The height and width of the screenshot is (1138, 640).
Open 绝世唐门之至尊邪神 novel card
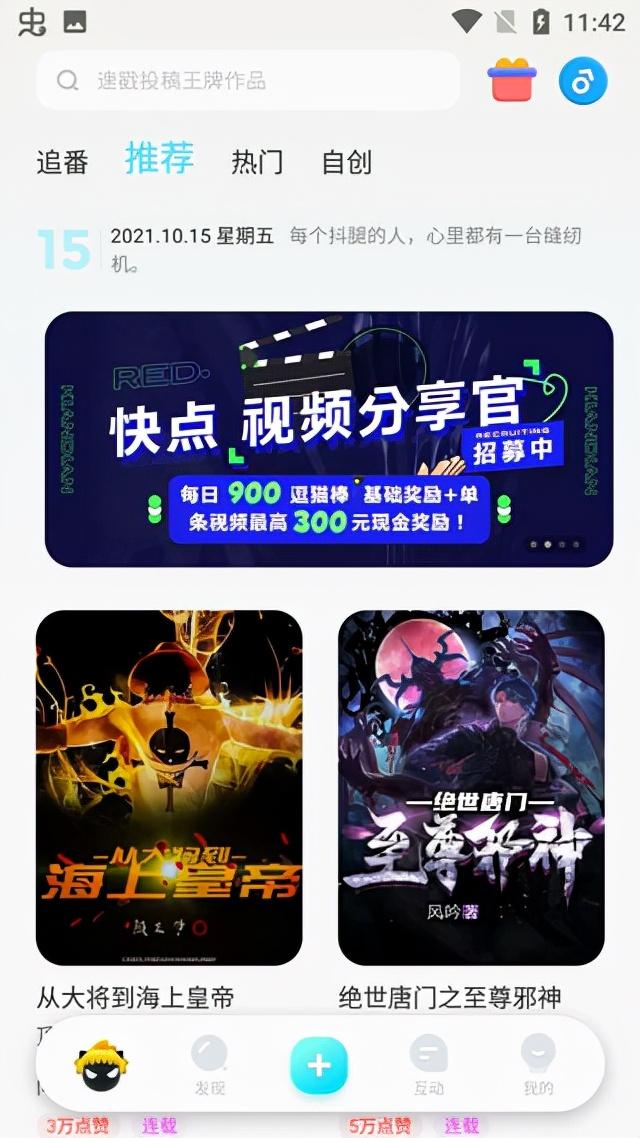tap(471, 787)
